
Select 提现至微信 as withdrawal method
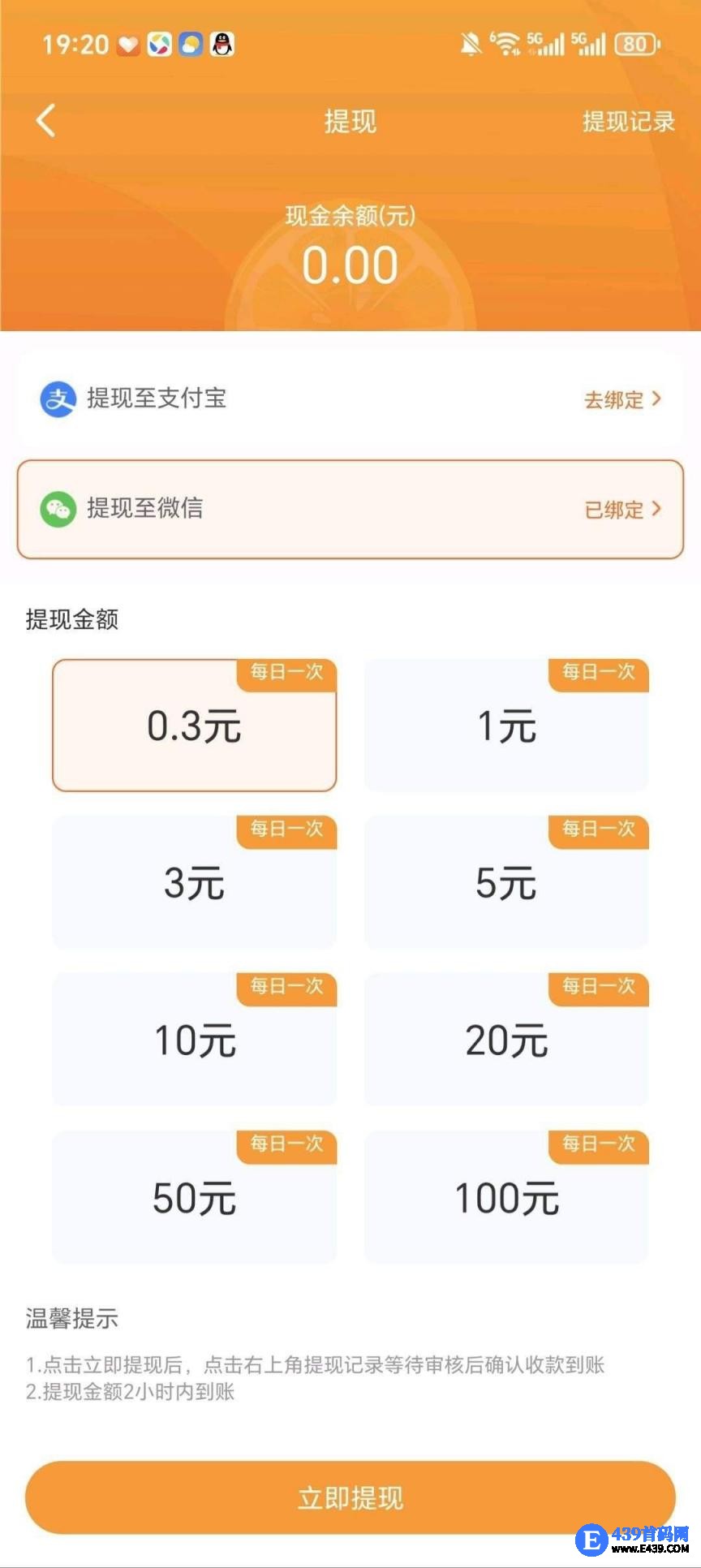coord(350,509)
